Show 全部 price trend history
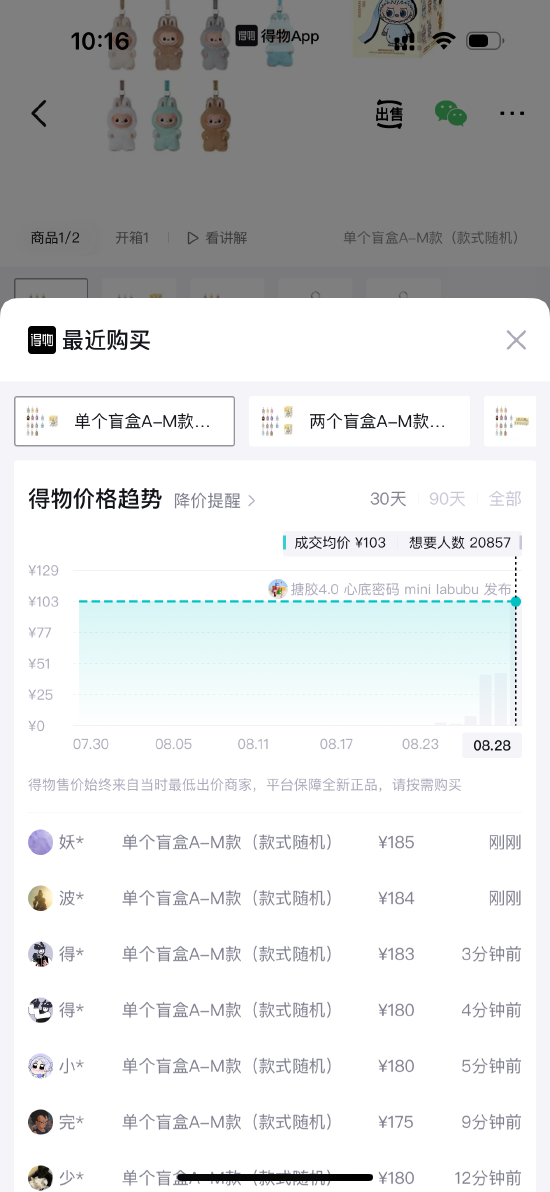 [x=505, y=499]
